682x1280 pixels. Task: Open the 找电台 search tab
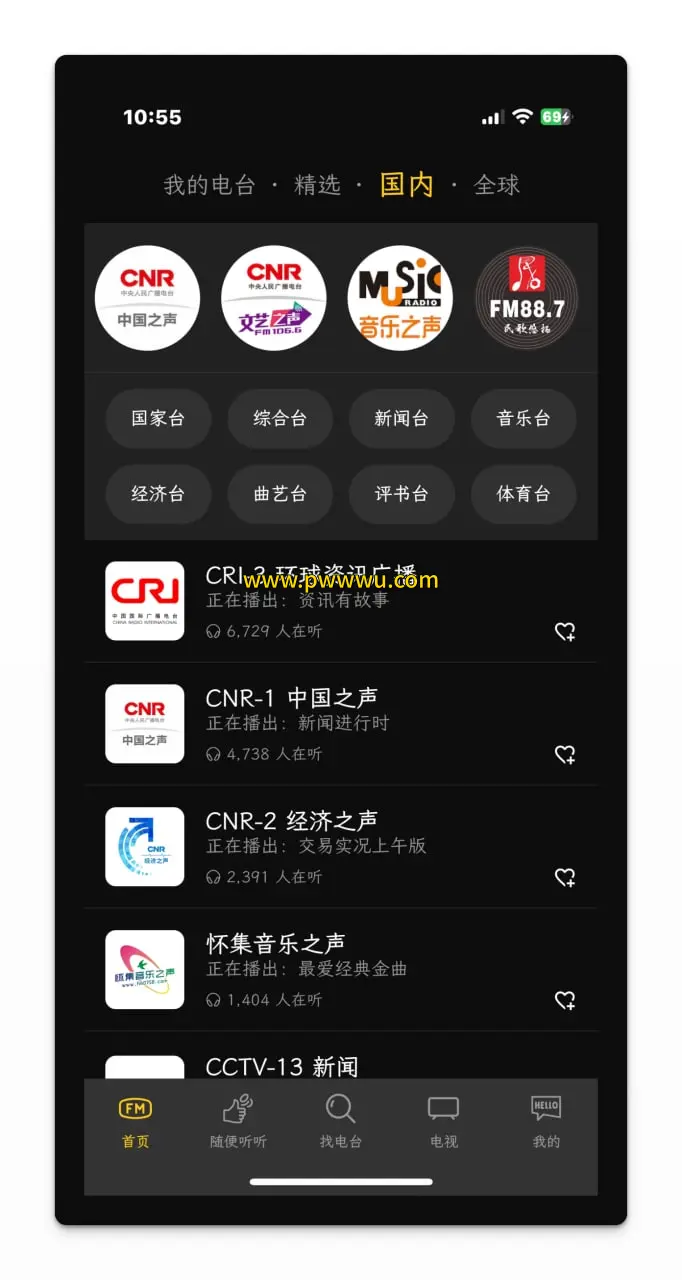(341, 1122)
